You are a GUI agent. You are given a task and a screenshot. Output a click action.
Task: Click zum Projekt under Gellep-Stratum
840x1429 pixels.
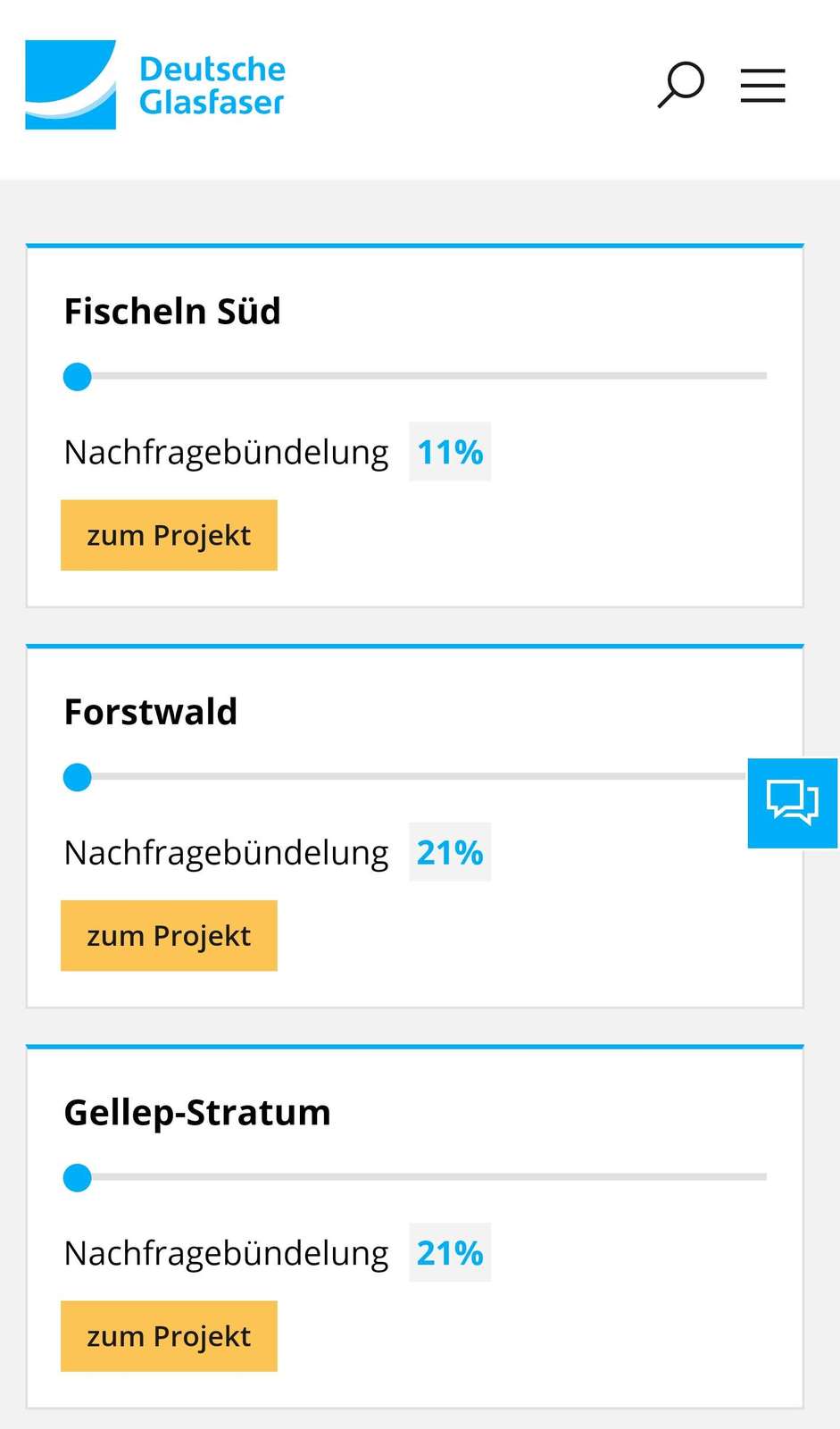169,1335
